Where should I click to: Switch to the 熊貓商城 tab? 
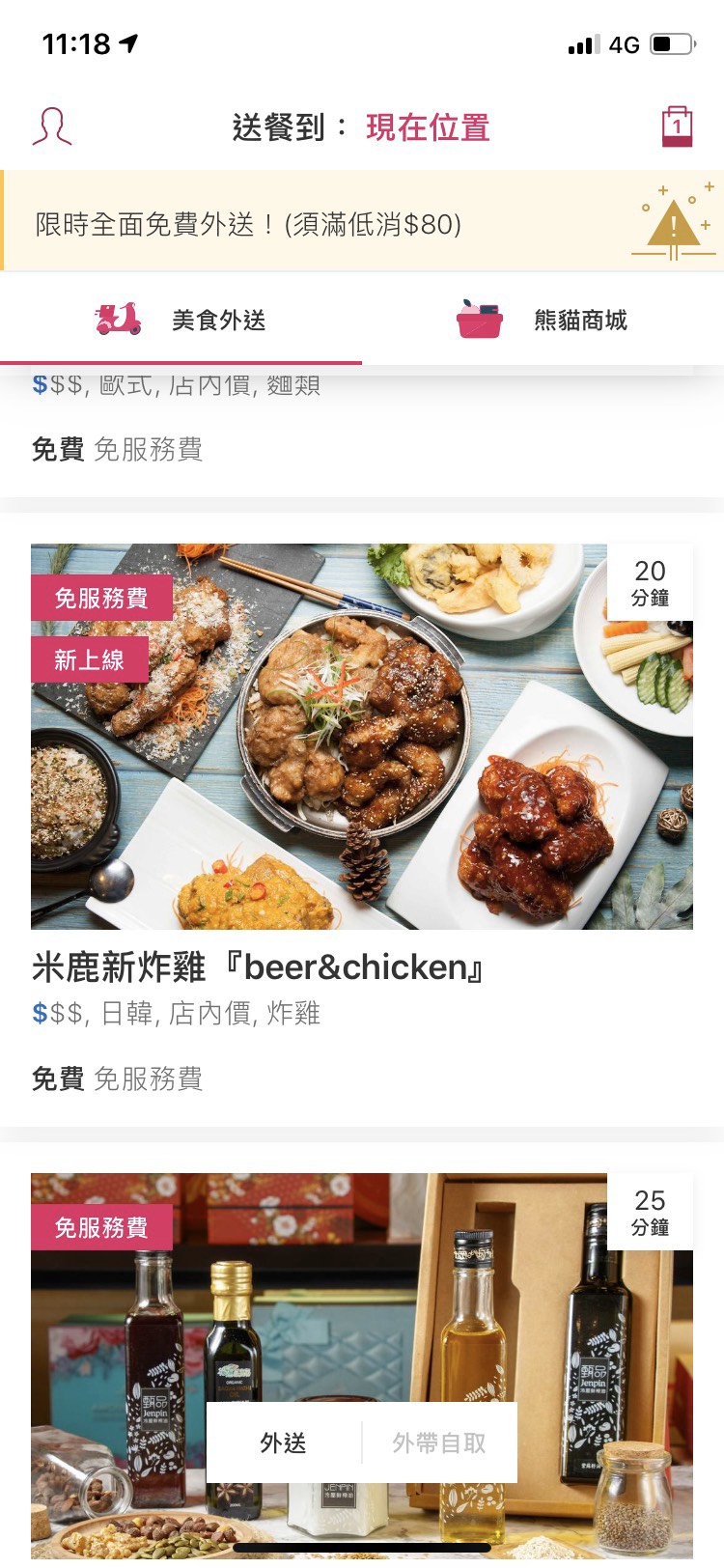[543, 320]
